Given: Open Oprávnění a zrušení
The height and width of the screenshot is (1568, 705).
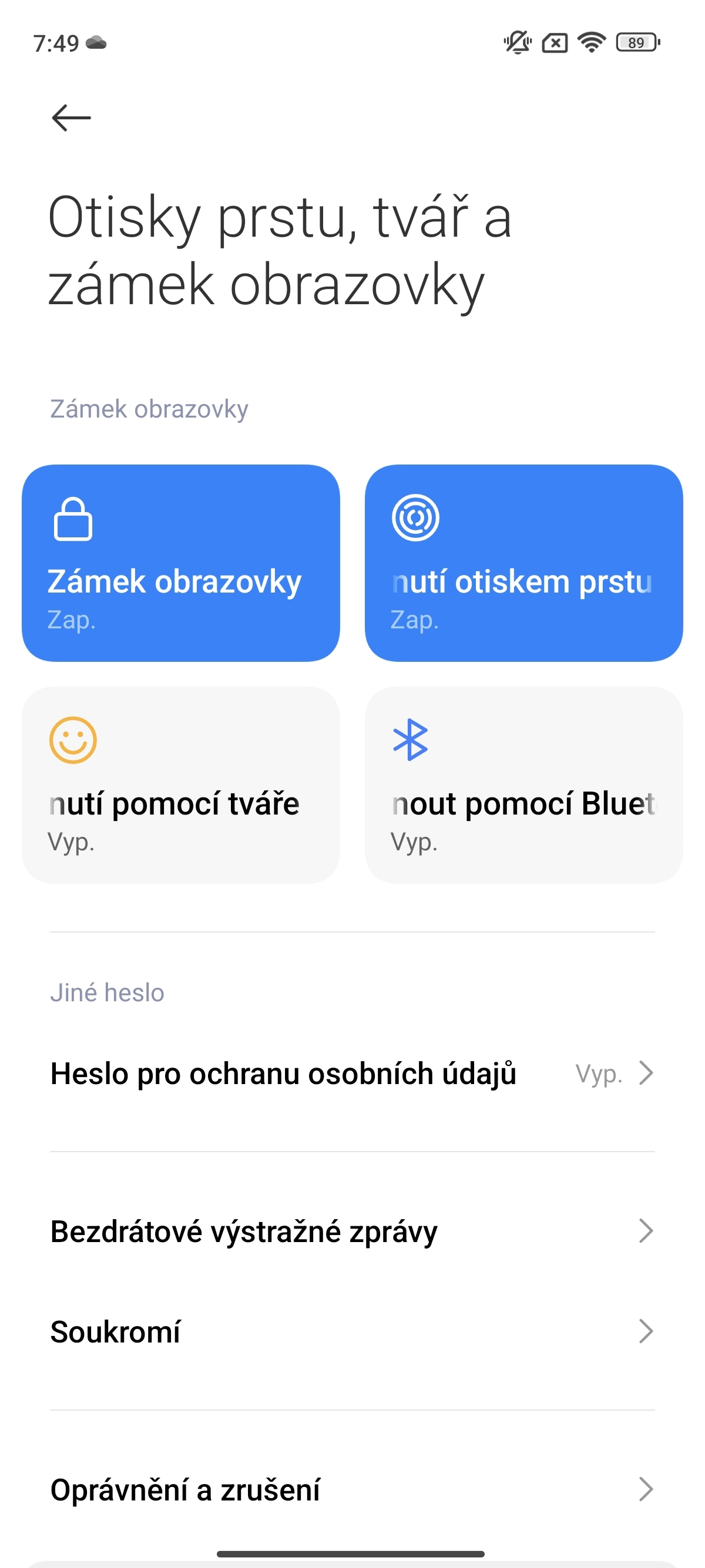Looking at the screenshot, I should (x=352, y=1489).
